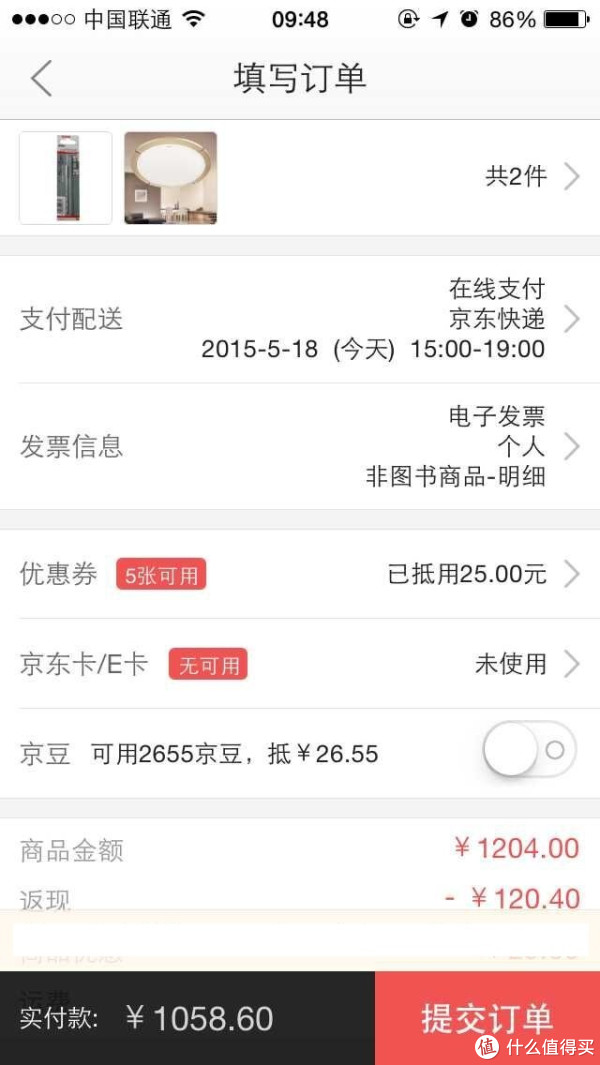
Task: Toggle the 京豆 deduction switch
Action: (530, 750)
